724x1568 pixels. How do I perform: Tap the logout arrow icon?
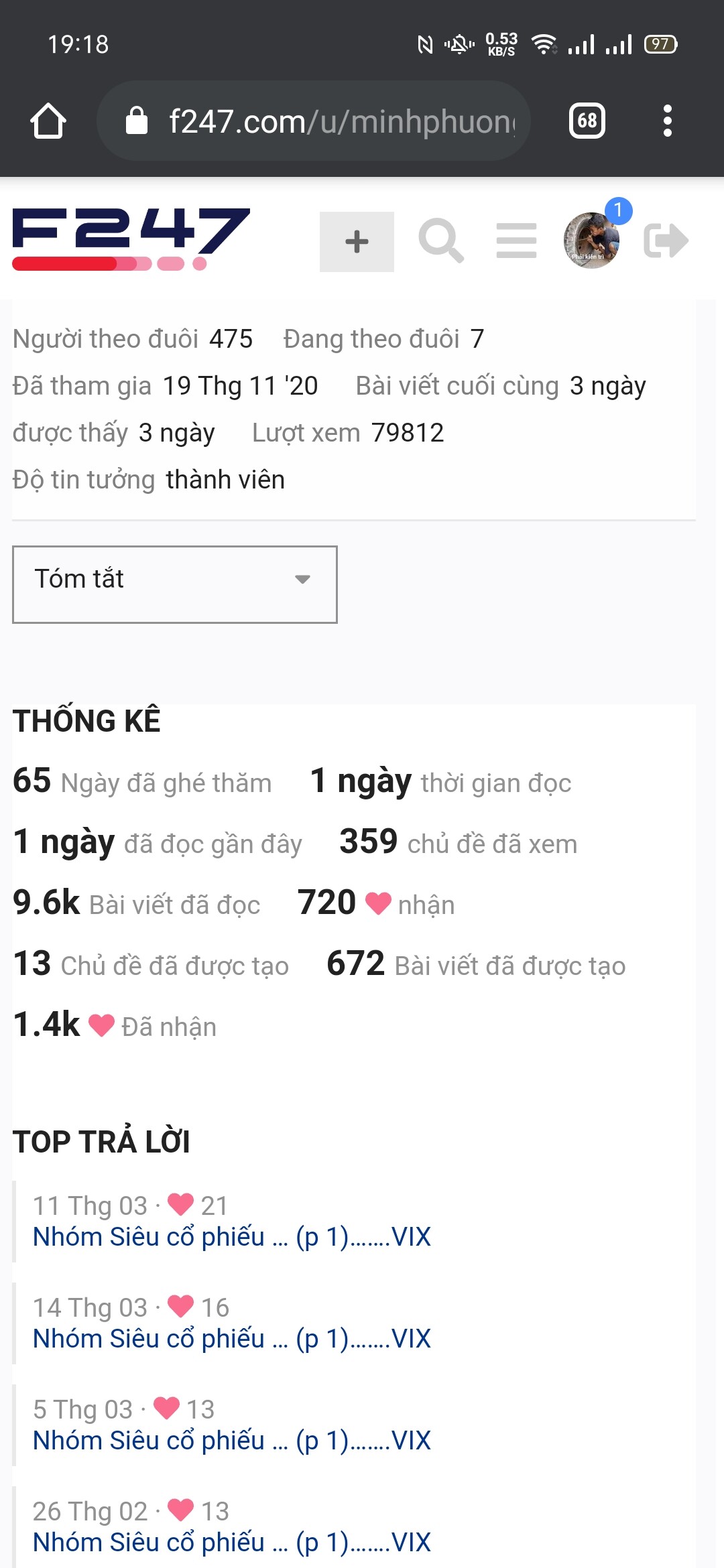pos(666,241)
